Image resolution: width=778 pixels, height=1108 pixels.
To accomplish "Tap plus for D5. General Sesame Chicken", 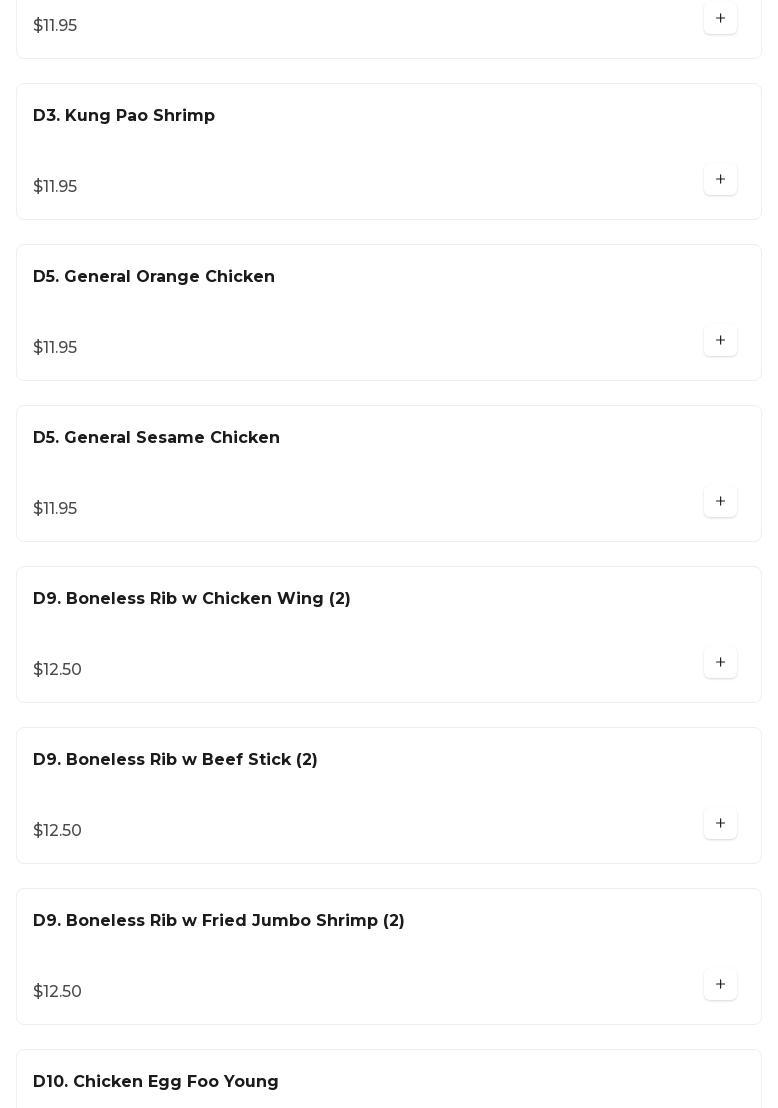I will click(720, 502).
